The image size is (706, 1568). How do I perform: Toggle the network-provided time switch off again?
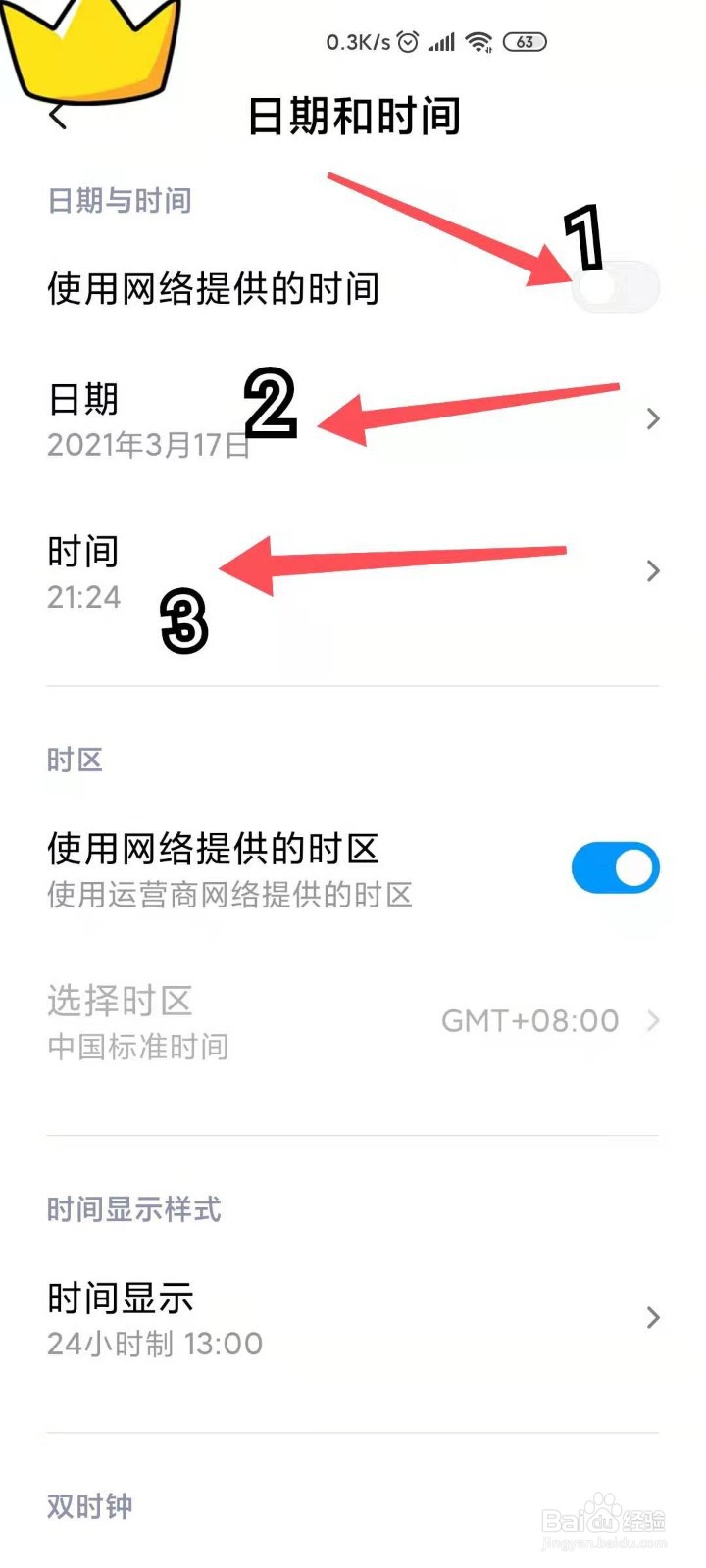pyautogui.click(x=616, y=286)
